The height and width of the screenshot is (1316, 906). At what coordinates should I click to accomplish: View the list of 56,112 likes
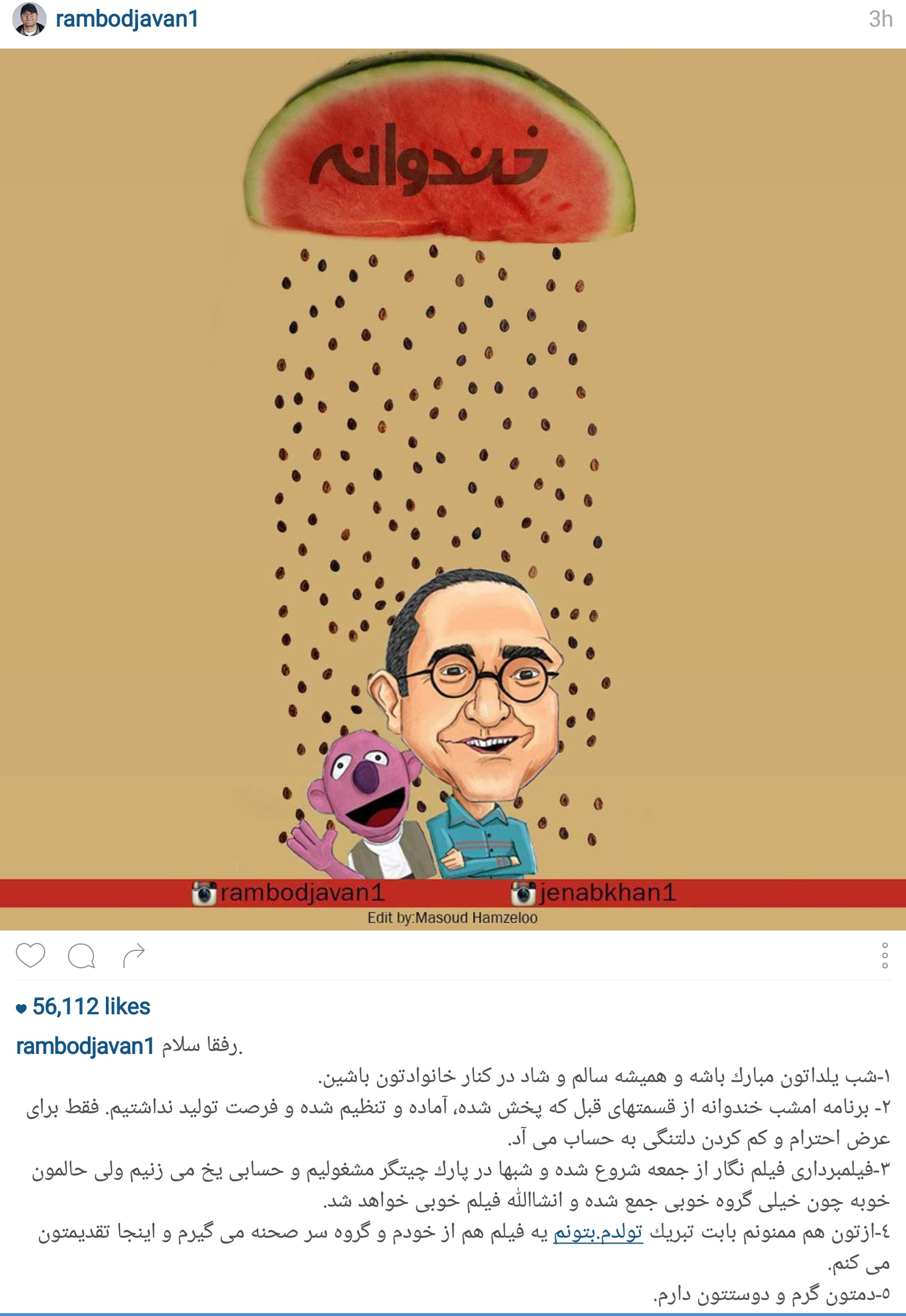pyautogui.click(x=91, y=1007)
